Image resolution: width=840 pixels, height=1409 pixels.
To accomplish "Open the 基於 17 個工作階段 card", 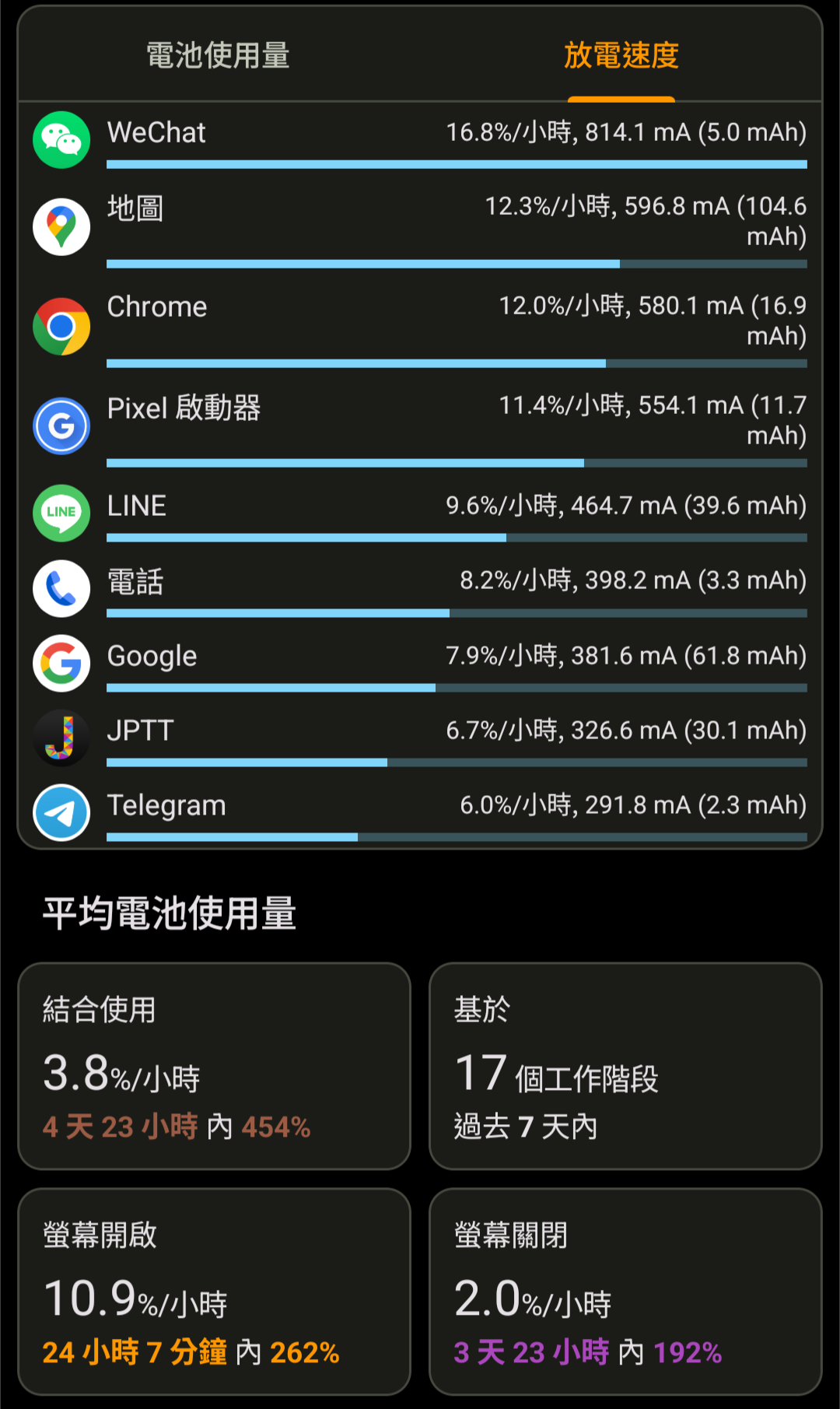I will point(625,1066).
